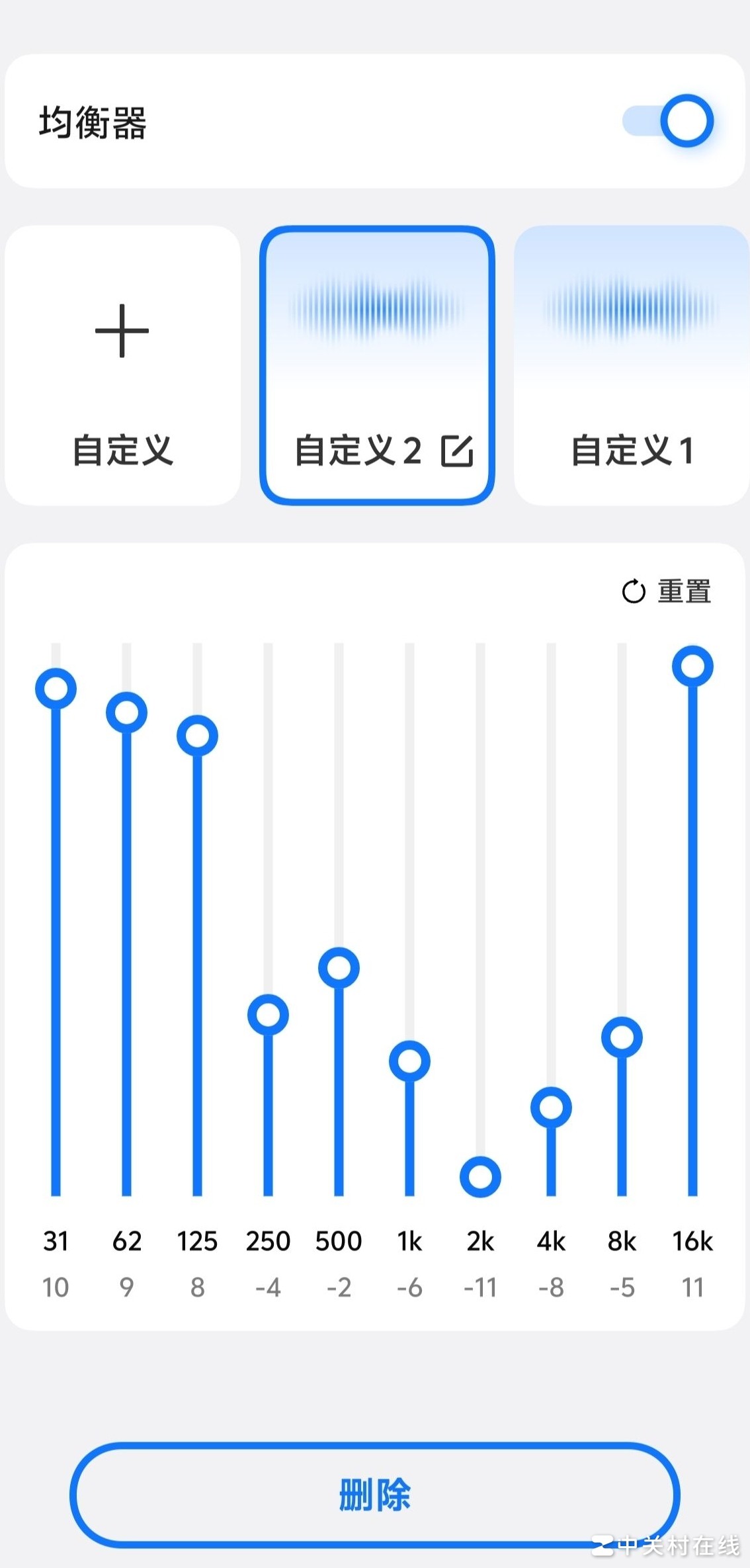Tap the 16k band slider handle
This screenshot has width=750, height=1568.
692,666
